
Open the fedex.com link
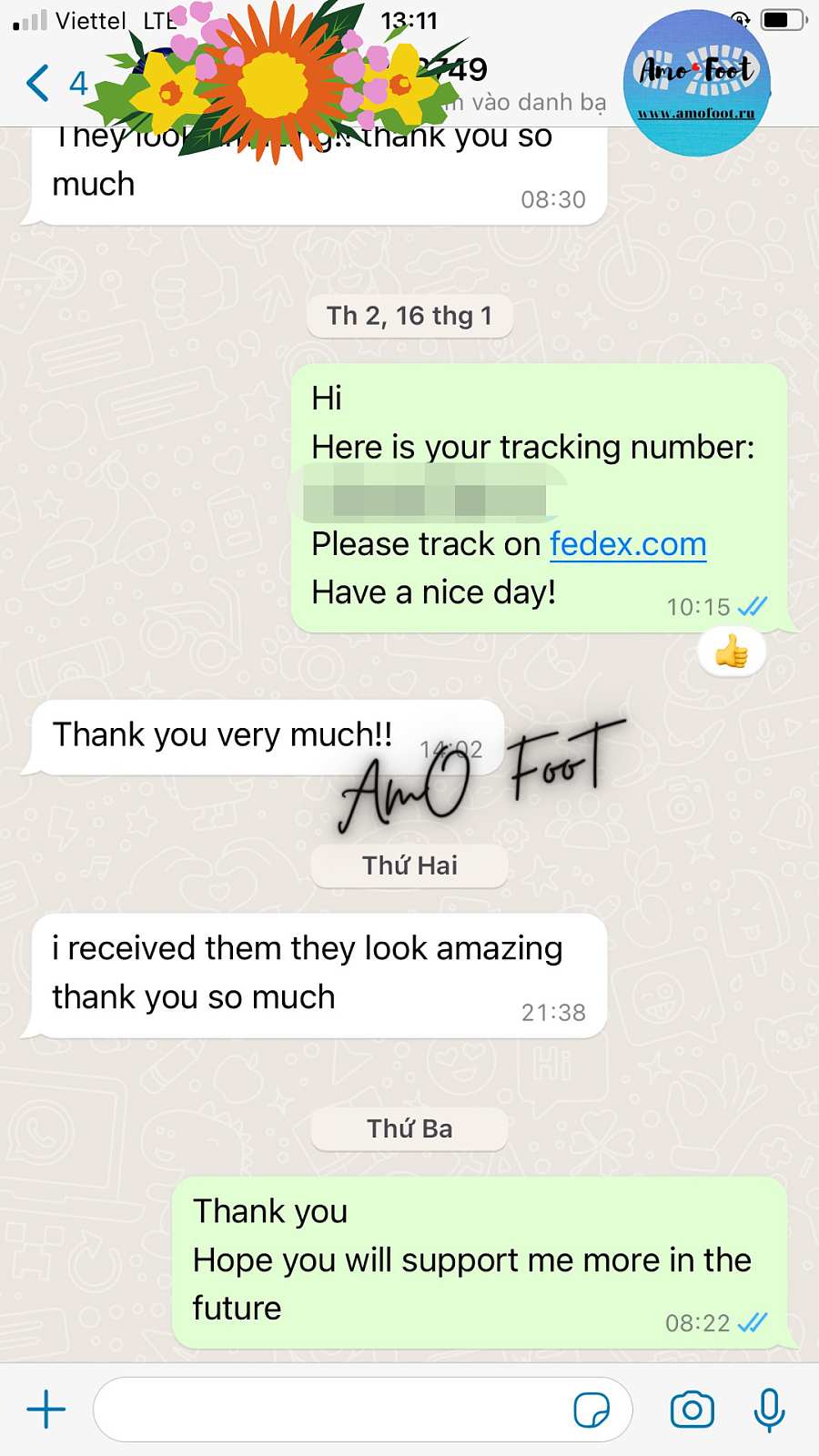coord(627,544)
